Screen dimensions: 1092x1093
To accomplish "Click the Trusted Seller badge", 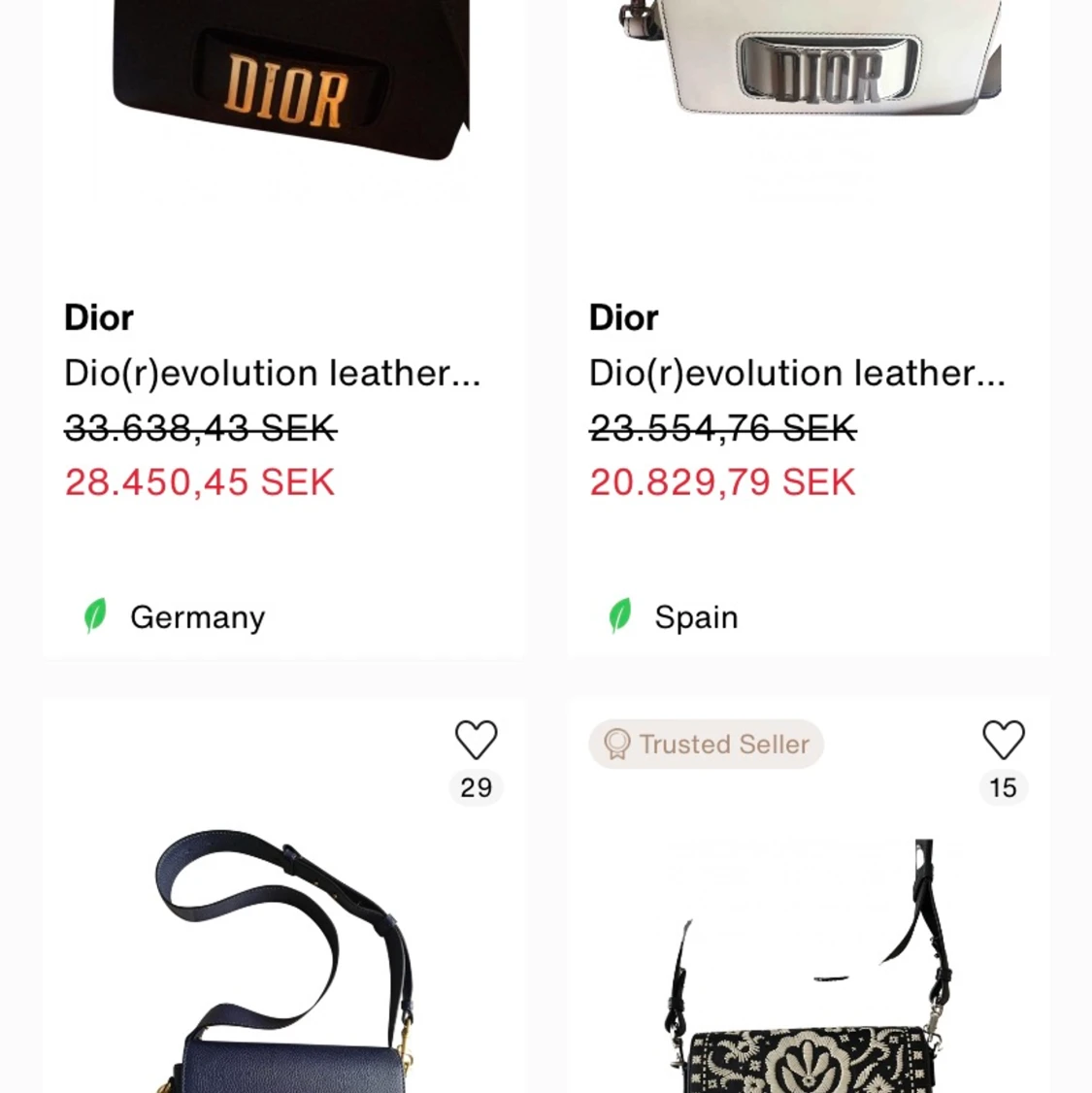I will 706,745.
